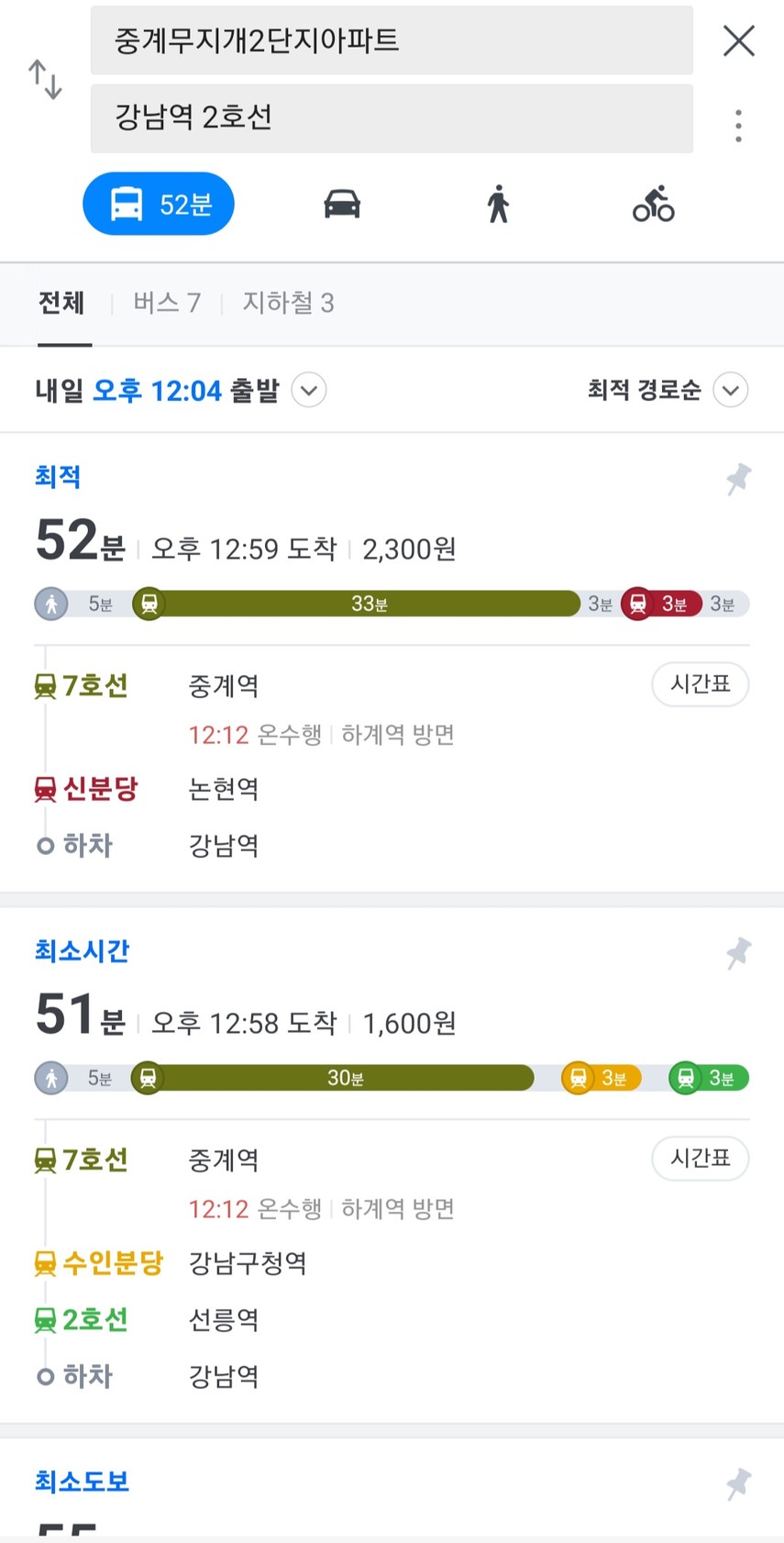Switch to bicycle directions
This screenshot has height=1543, width=784.
[654, 204]
